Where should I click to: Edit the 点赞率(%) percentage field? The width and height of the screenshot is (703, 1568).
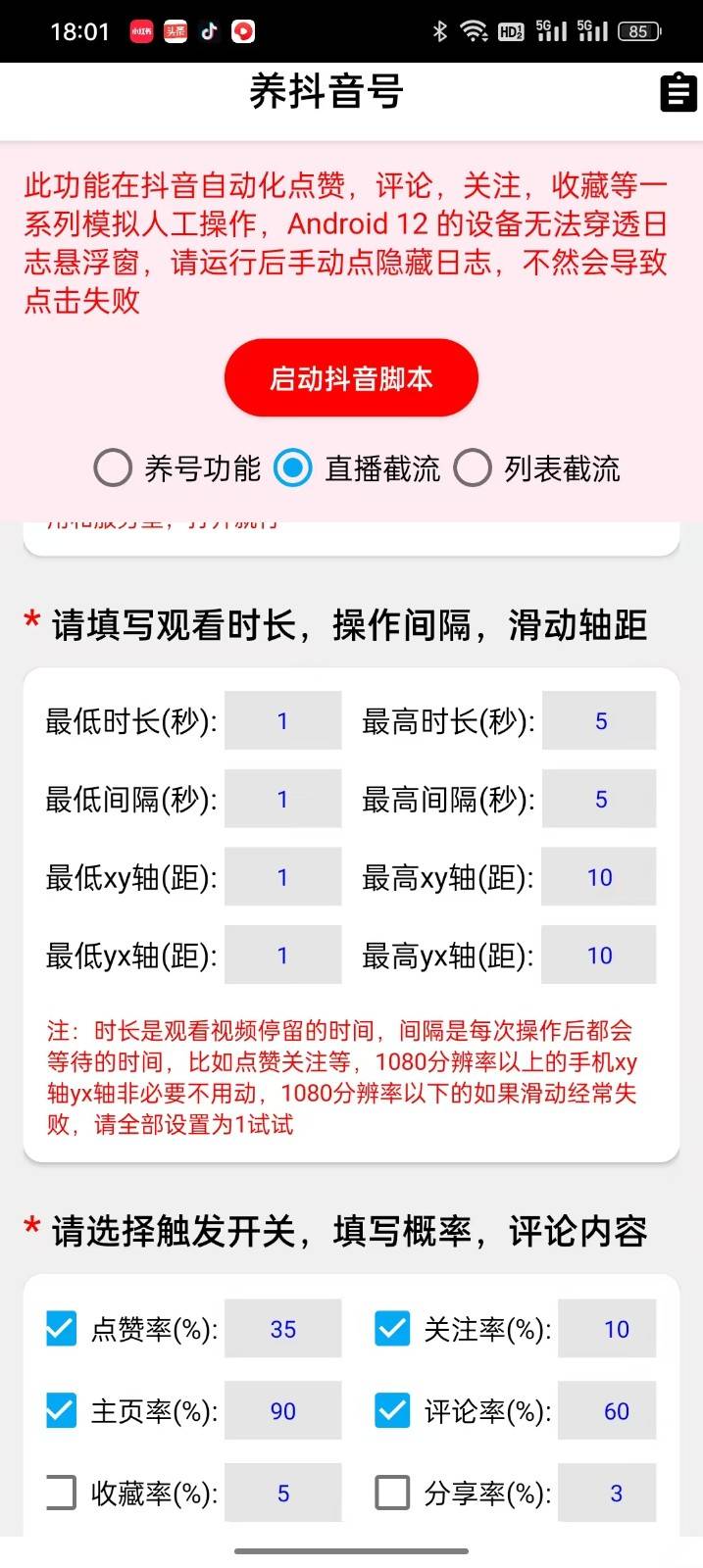tap(282, 1329)
